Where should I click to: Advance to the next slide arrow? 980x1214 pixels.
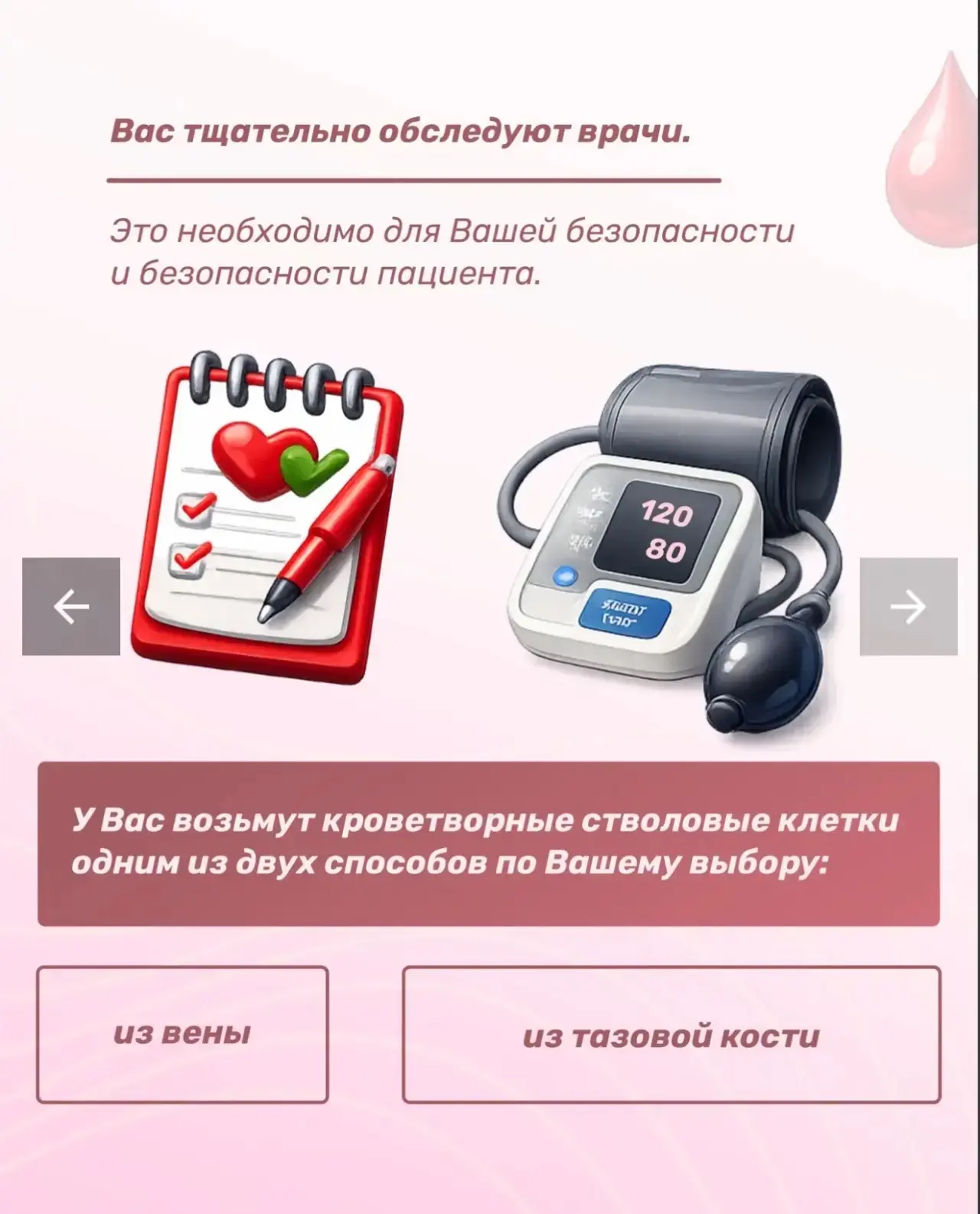[x=908, y=607]
